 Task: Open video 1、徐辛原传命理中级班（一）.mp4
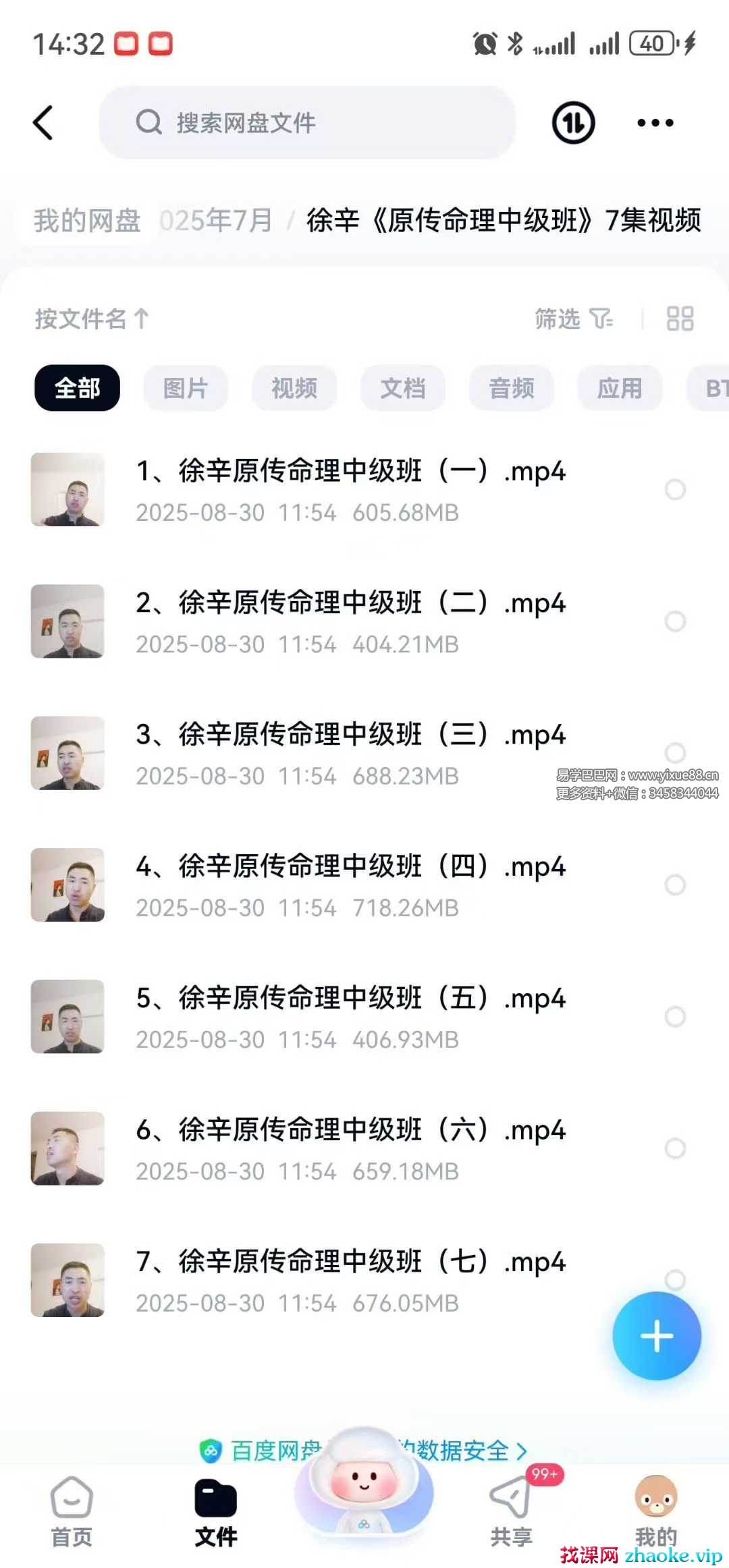coord(350,489)
